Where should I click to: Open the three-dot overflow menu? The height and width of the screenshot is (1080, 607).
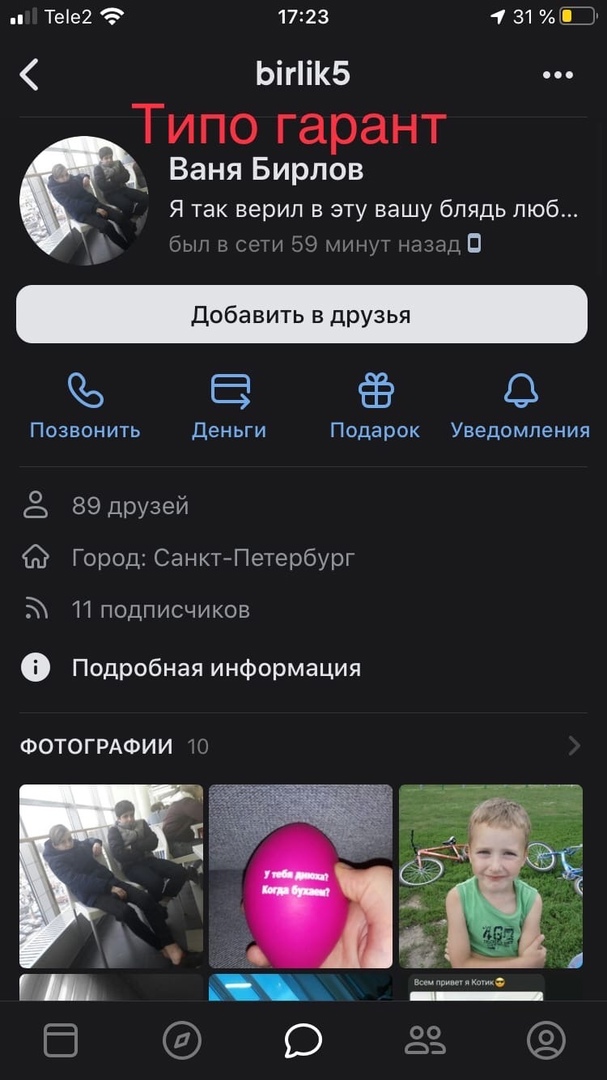[557, 75]
